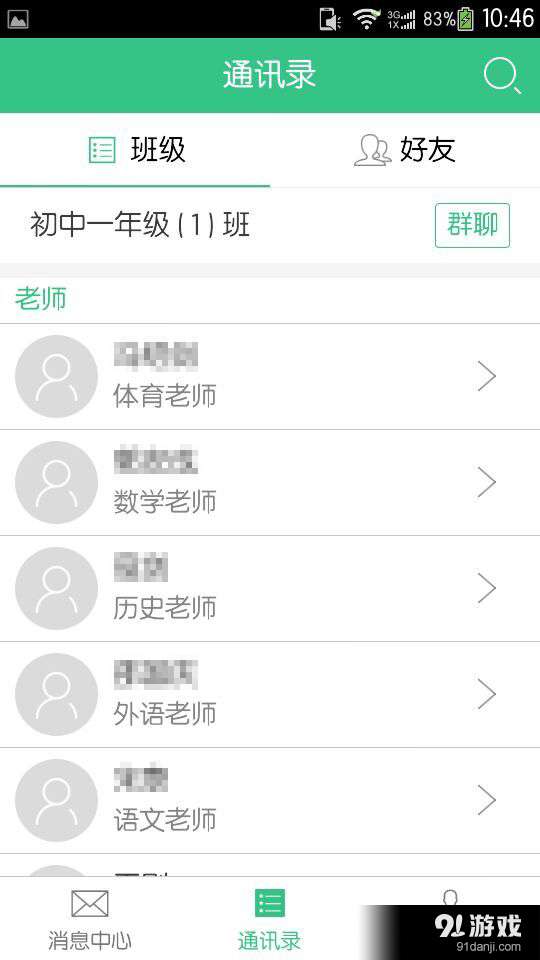View the 历史老师 contact details
Screen dimensions: 540x960
[x=270, y=588]
